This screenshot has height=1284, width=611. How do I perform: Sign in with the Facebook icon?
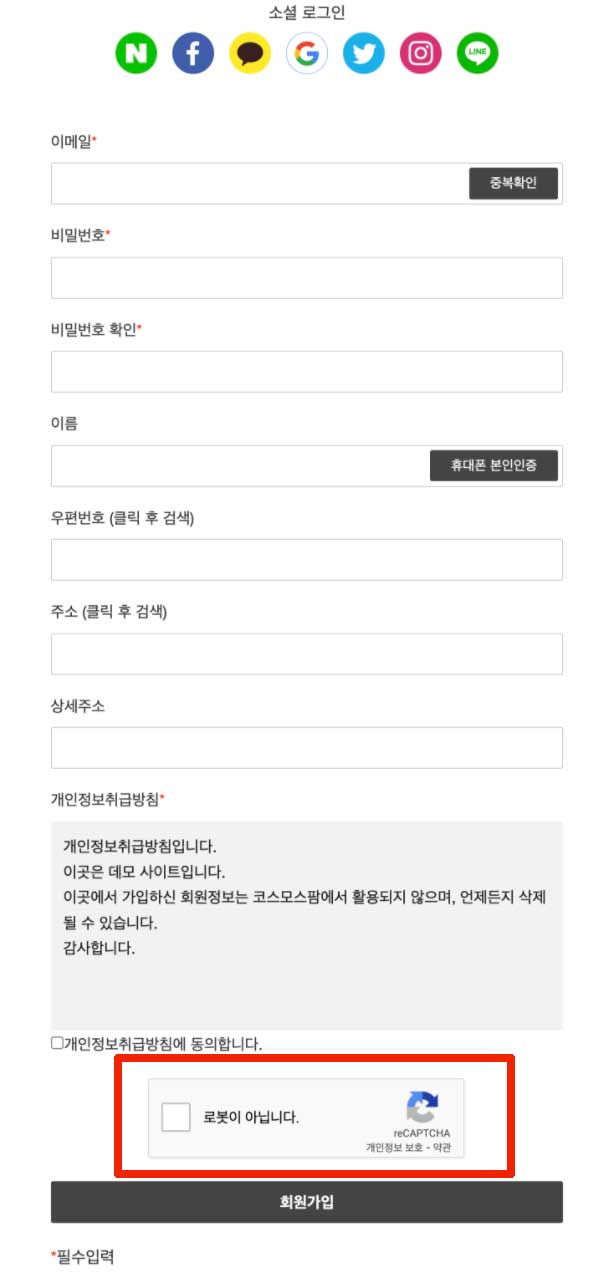193,53
